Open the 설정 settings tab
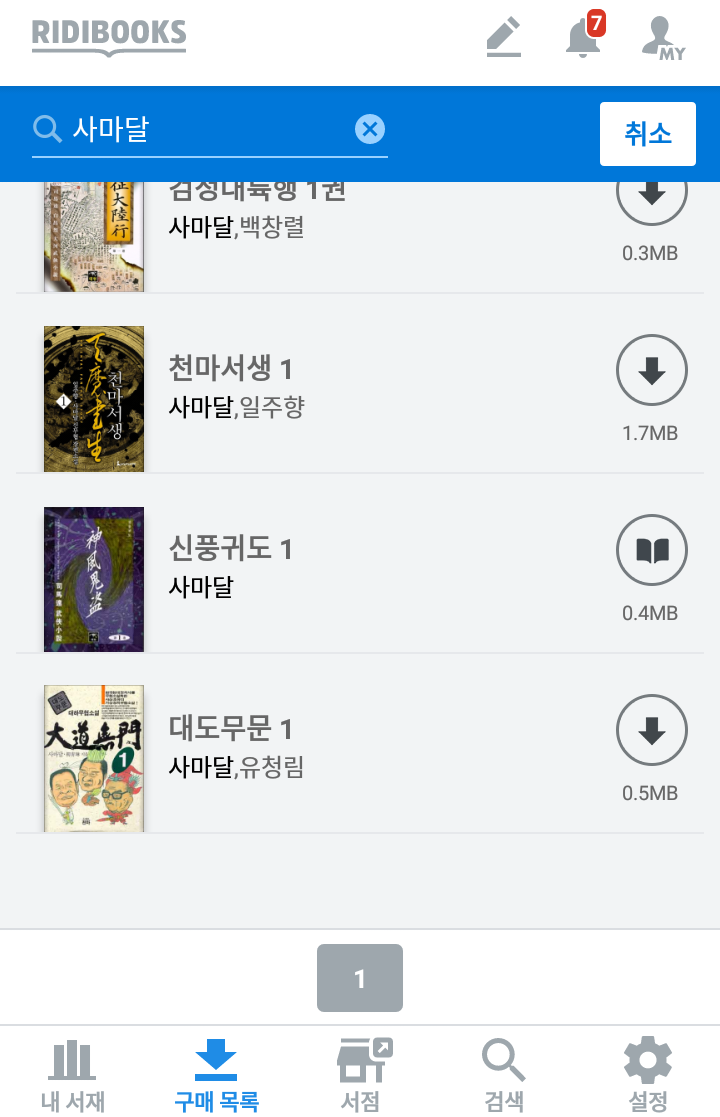This screenshot has width=720, height=1117. click(648, 1075)
